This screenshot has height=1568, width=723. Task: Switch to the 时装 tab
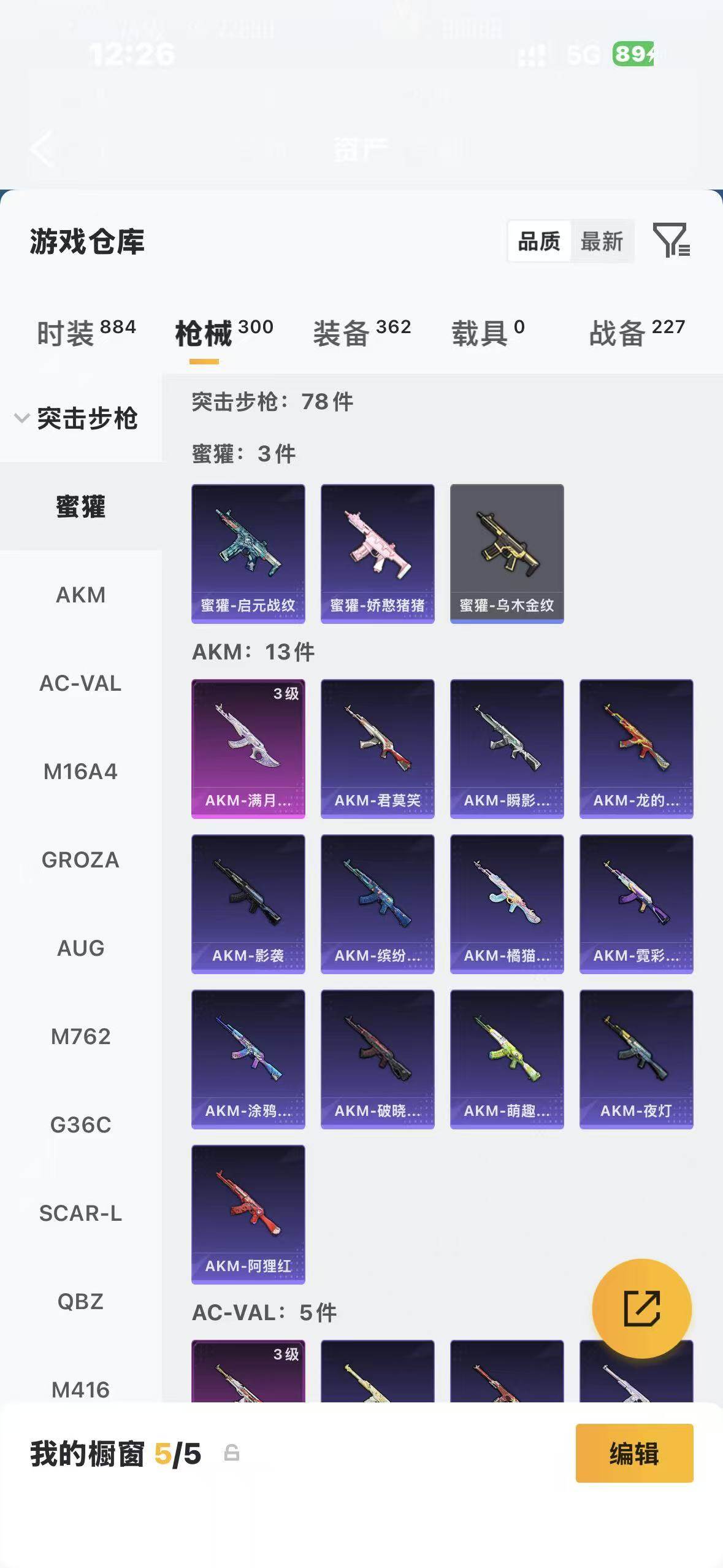click(86, 333)
